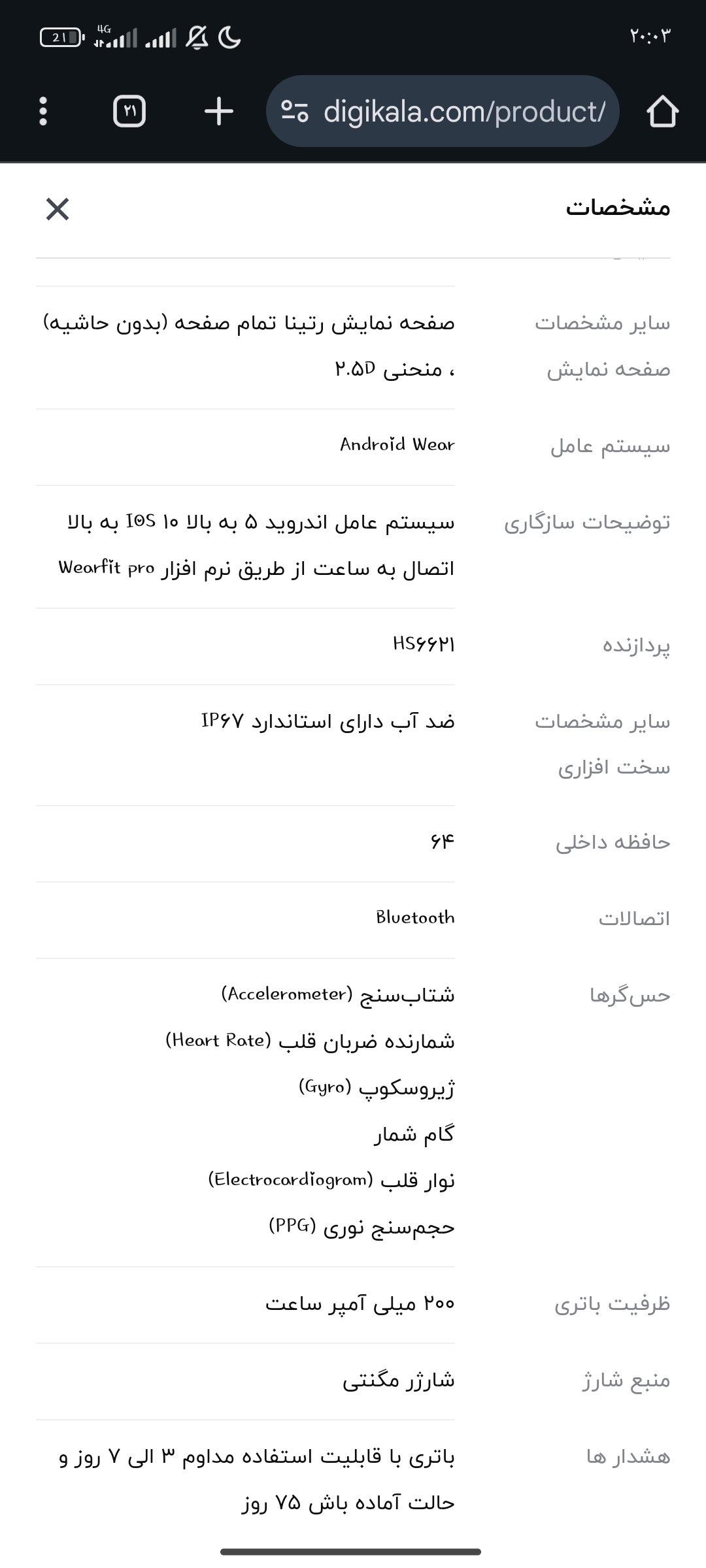Open site settings icon in address bar
706x1568 pixels.
click(x=295, y=112)
